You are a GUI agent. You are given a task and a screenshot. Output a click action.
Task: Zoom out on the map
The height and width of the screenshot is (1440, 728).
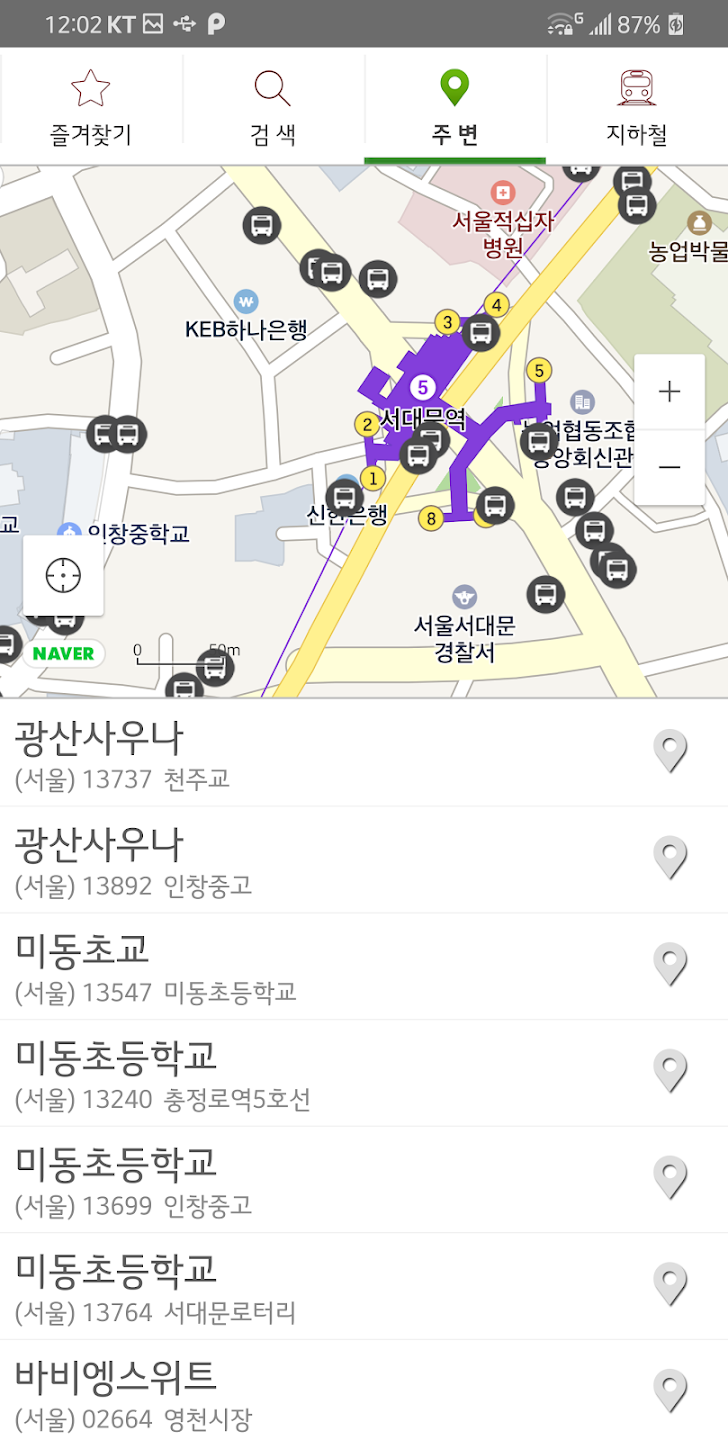point(669,466)
